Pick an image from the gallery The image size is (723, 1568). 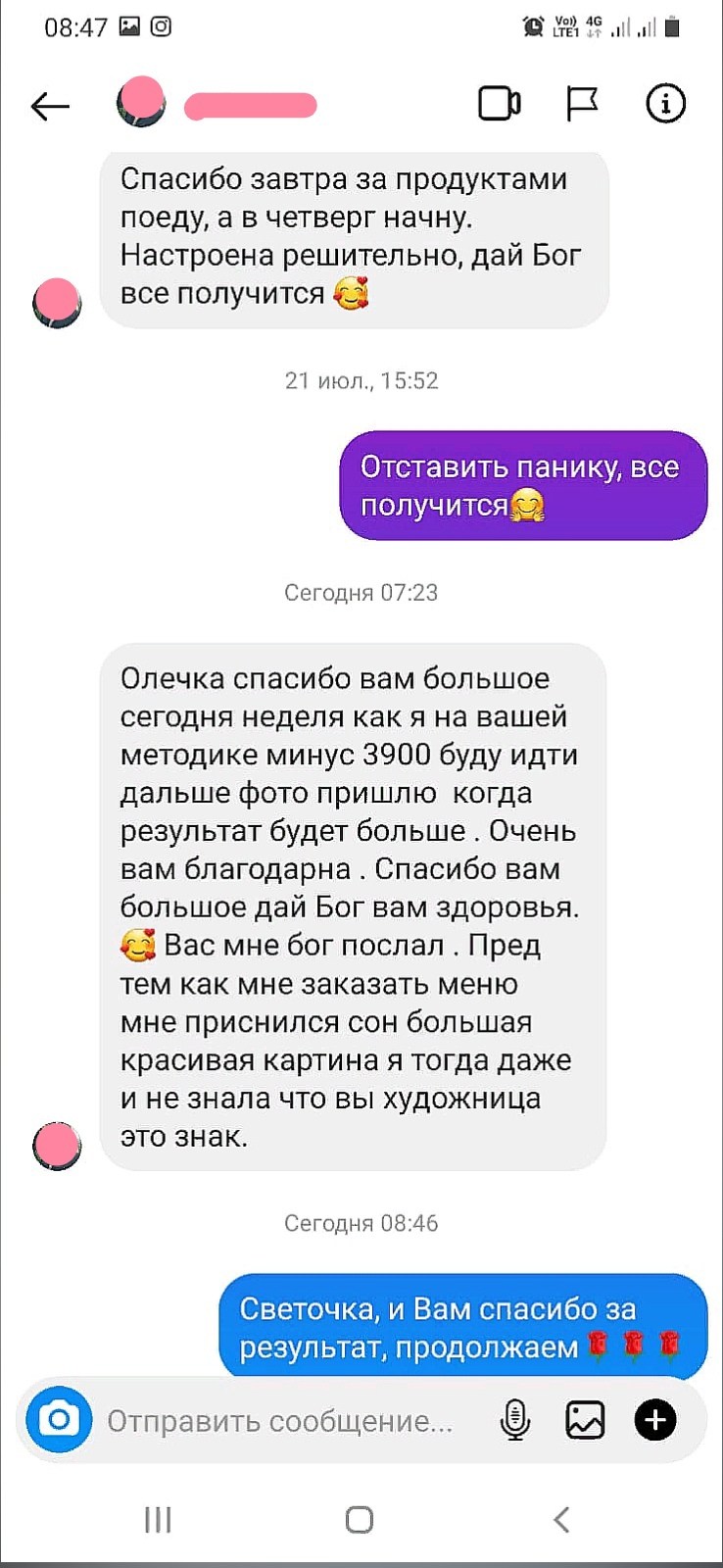pyautogui.click(x=585, y=1419)
